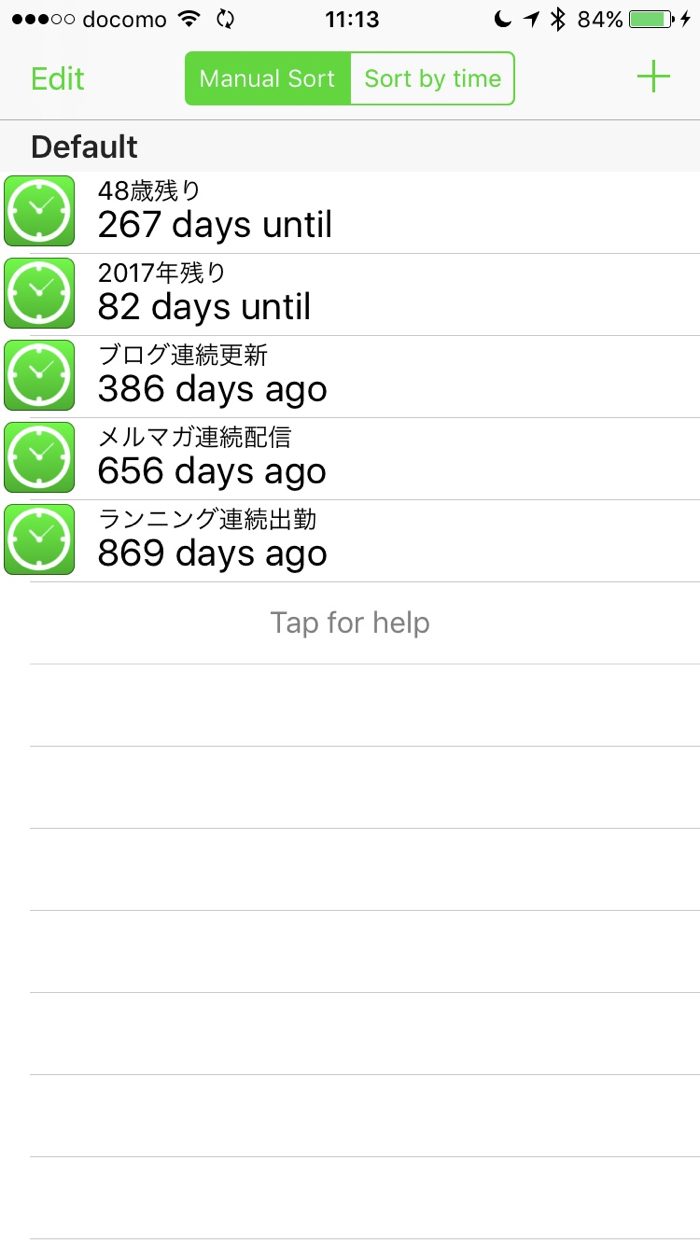Select the Manual Sort segment
The height and width of the screenshot is (1245, 700).
(267, 79)
